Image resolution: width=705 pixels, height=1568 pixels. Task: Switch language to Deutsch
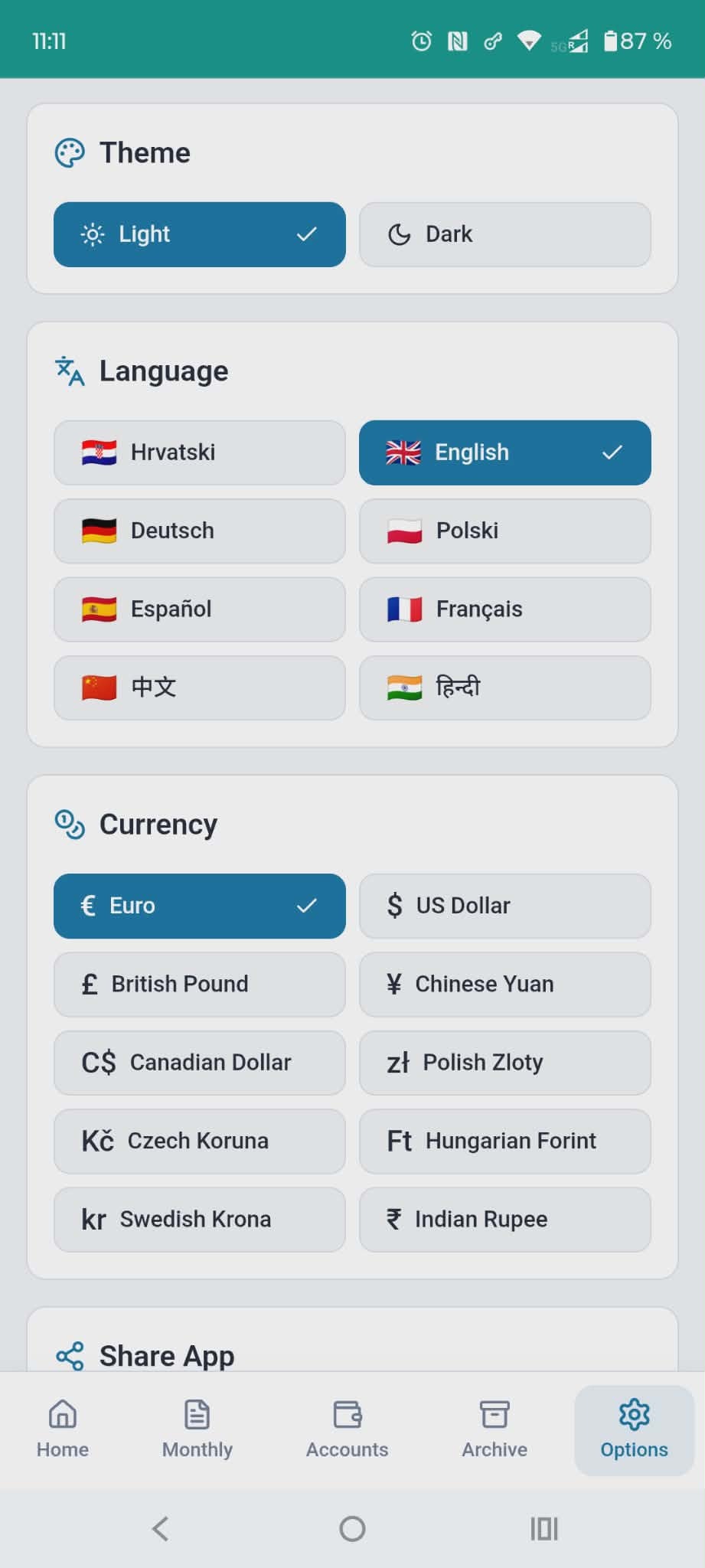point(199,531)
